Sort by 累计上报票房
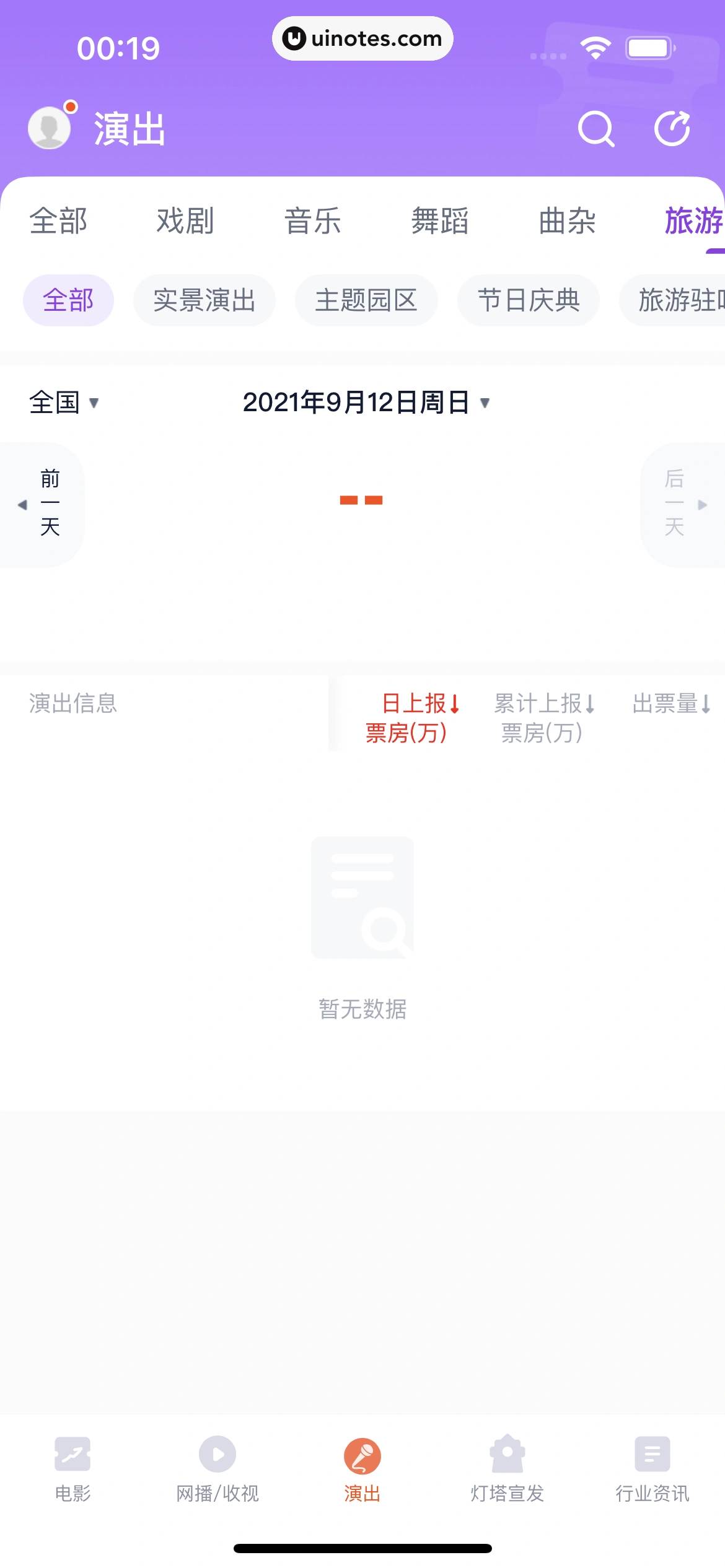The height and width of the screenshot is (1568, 725). point(543,718)
